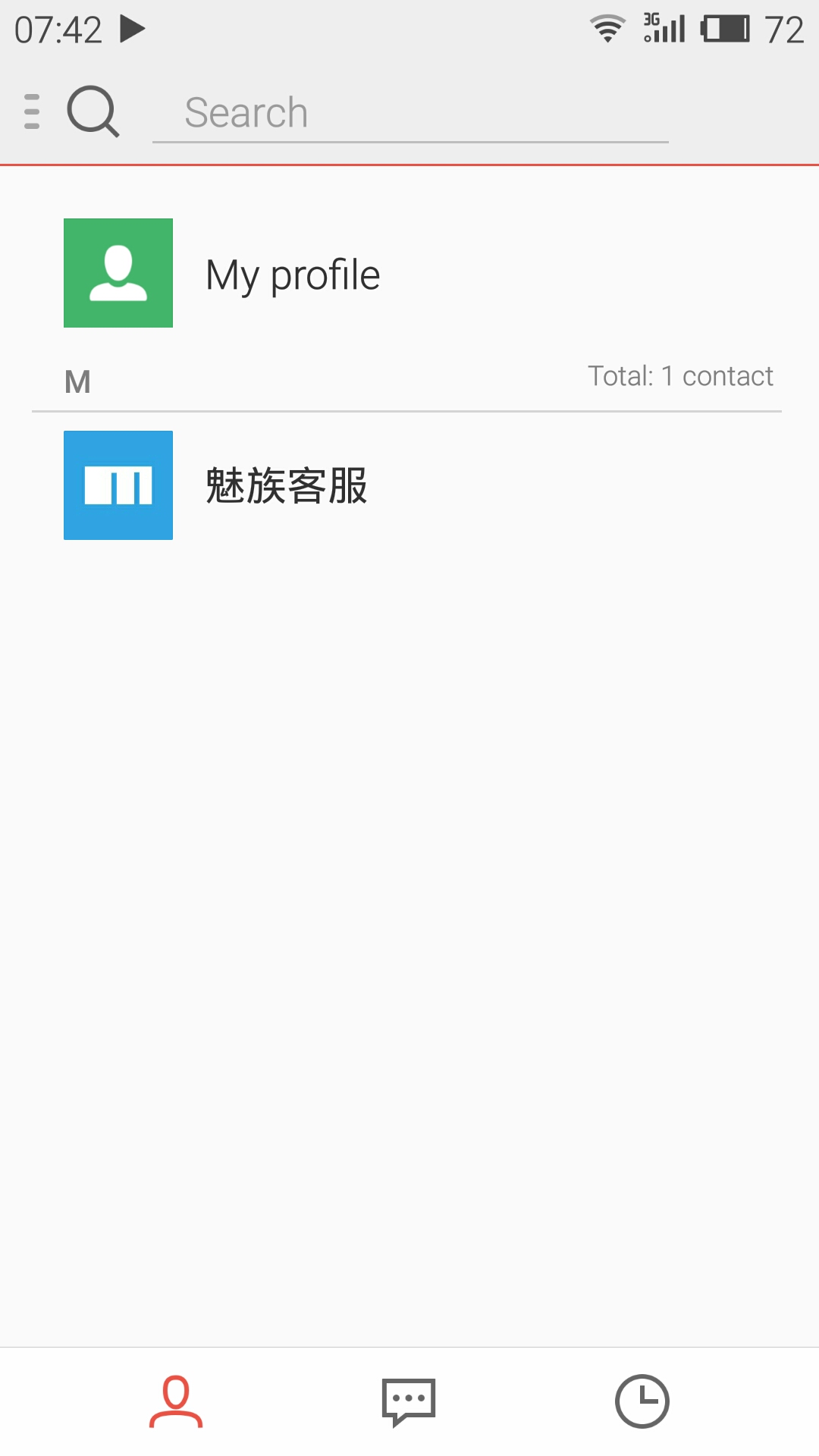The image size is (819, 1456).
Task: Focus the Search contacts field
Action: coord(410,114)
